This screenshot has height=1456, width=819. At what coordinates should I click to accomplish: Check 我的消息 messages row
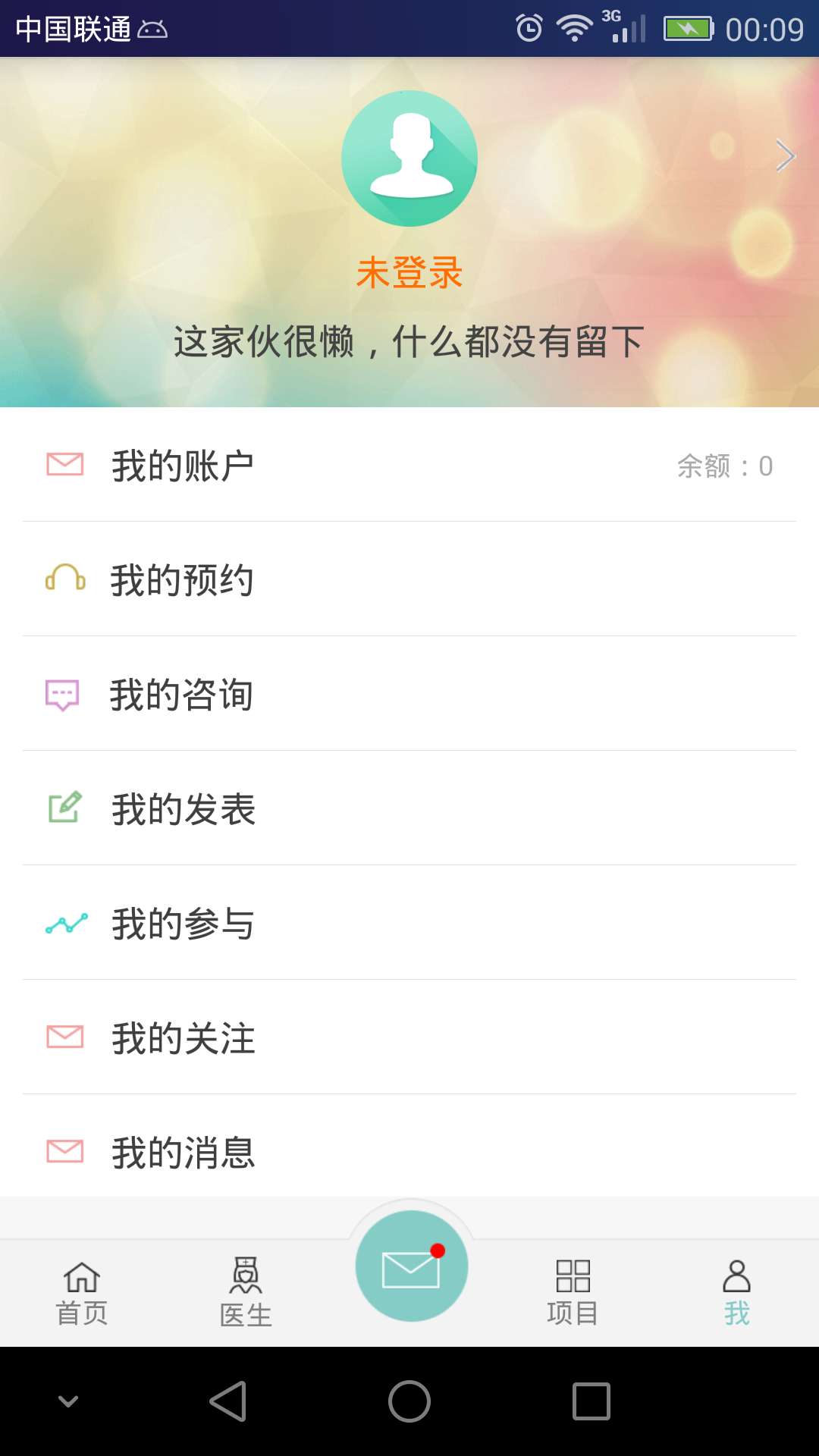(409, 1151)
